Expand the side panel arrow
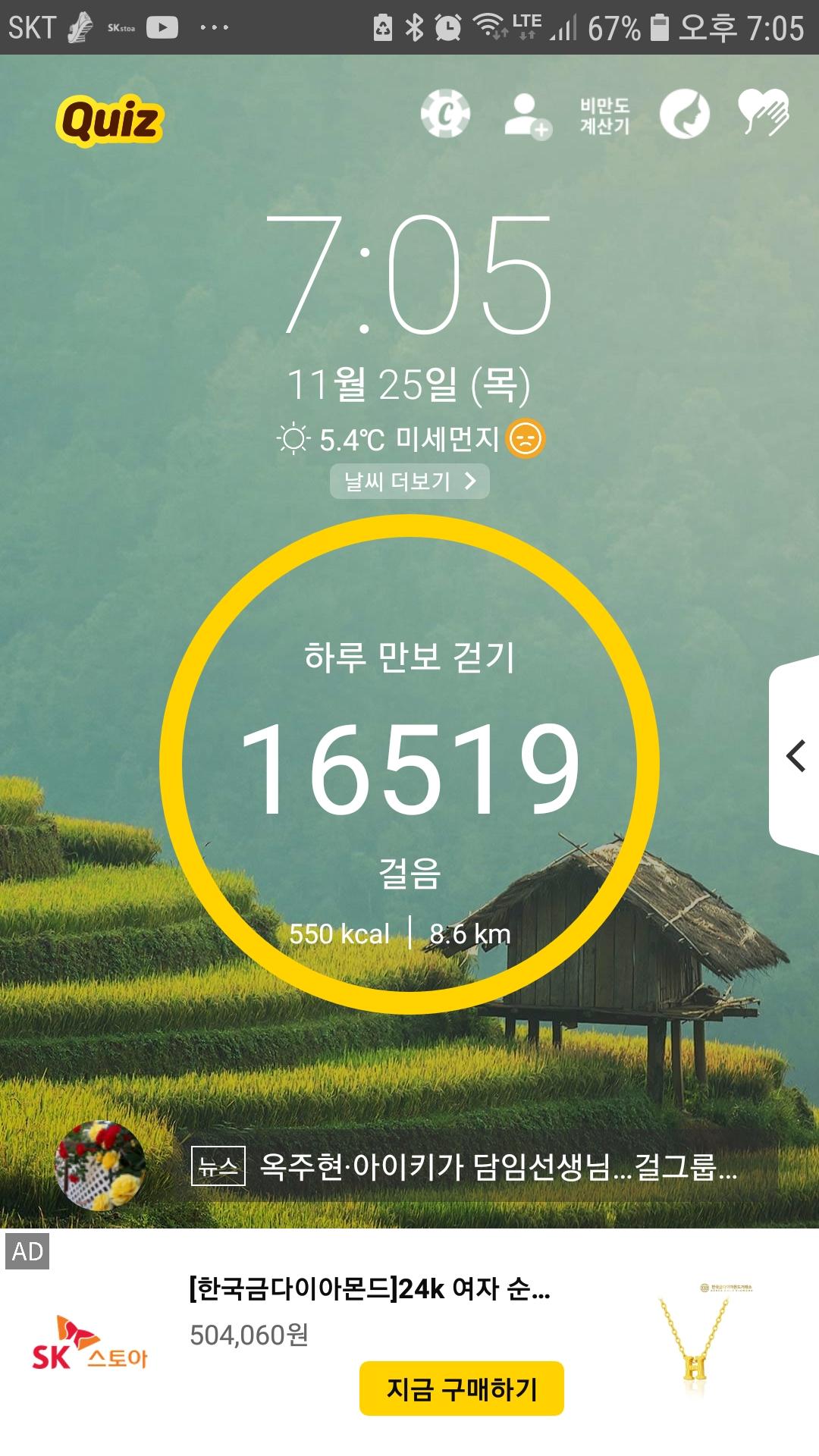The image size is (819, 1456). (x=795, y=756)
